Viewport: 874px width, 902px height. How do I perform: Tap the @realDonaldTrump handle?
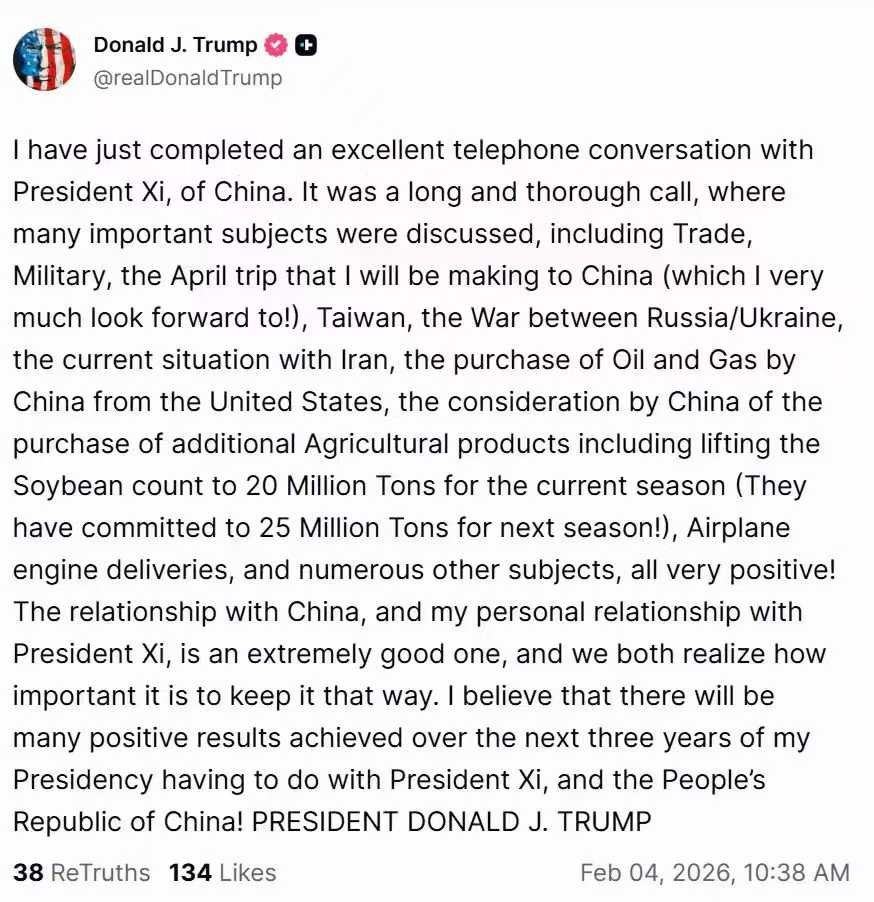188,77
